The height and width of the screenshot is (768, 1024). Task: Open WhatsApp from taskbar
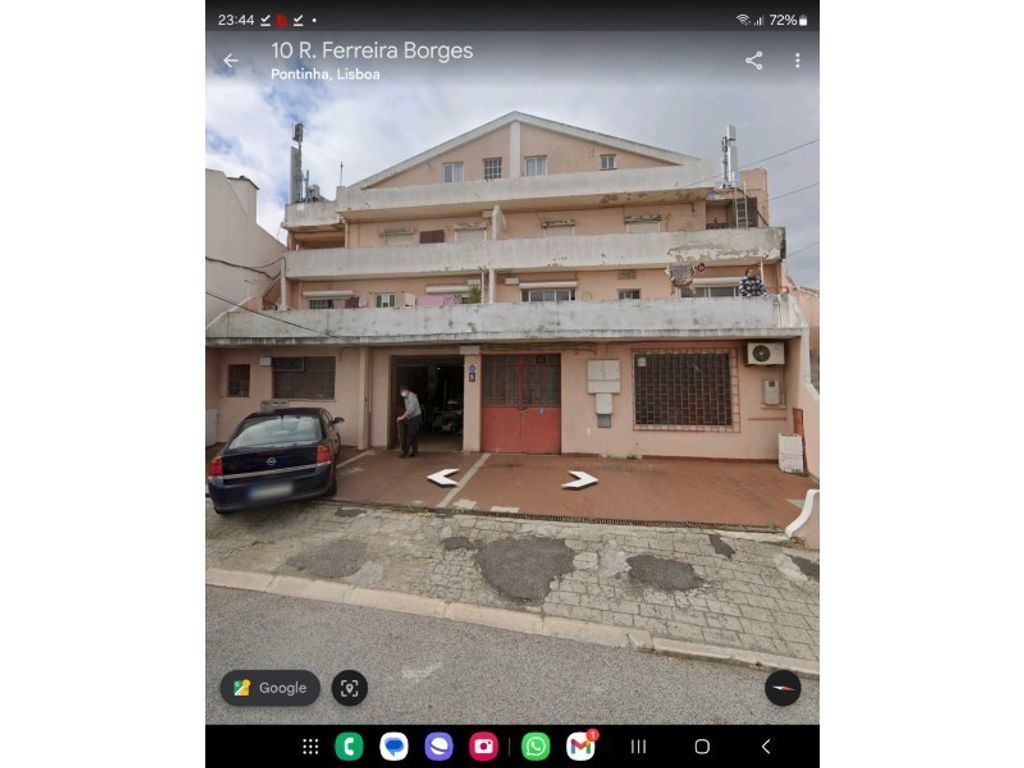[x=536, y=746]
